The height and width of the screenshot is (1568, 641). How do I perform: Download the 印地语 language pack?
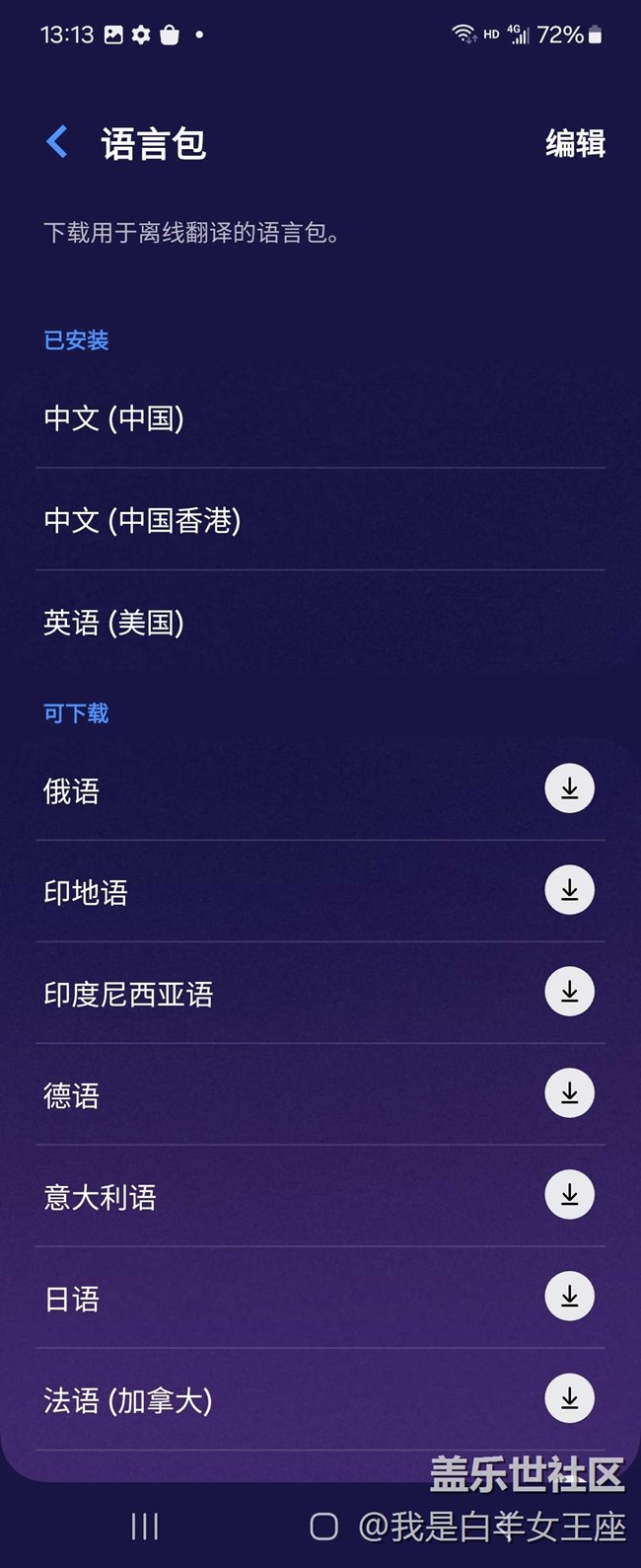click(x=569, y=890)
